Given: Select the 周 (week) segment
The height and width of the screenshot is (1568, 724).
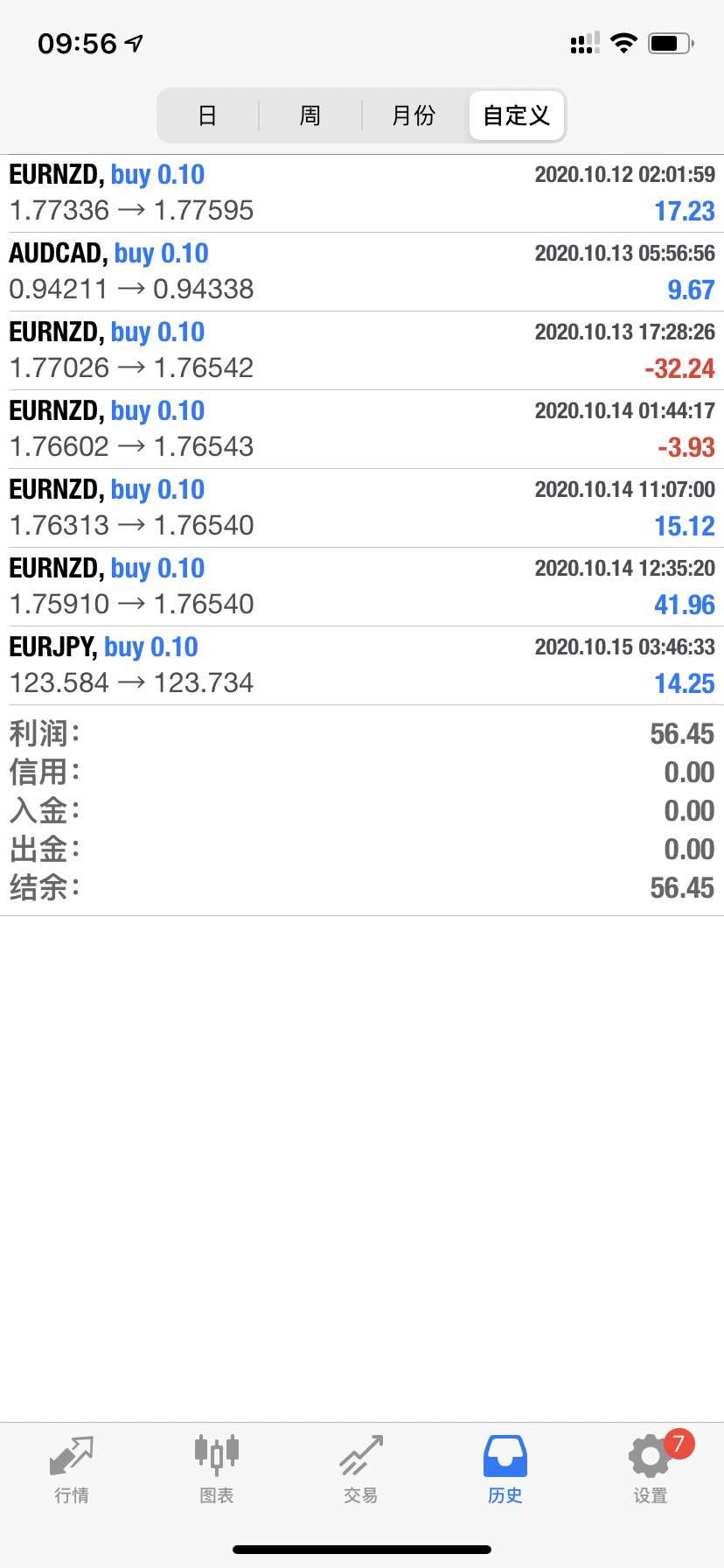Looking at the screenshot, I should pyautogui.click(x=310, y=115).
